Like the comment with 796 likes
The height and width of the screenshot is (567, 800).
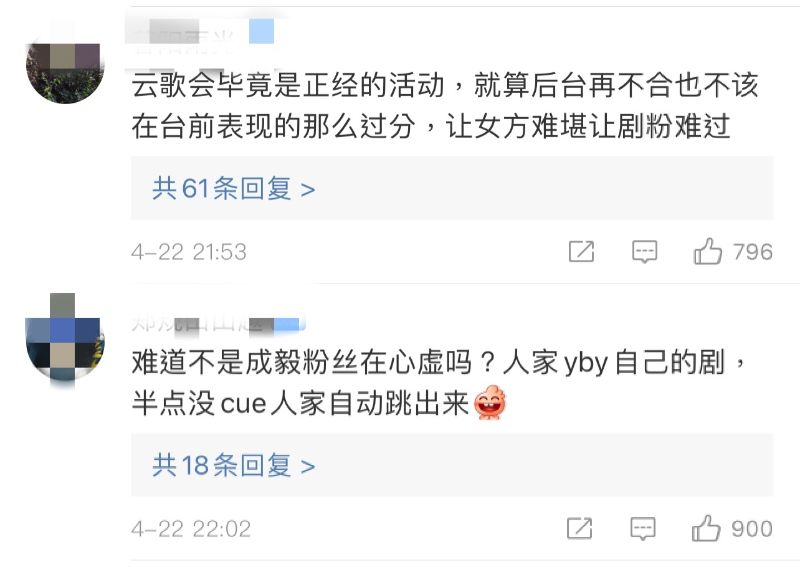(x=708, y=252)
